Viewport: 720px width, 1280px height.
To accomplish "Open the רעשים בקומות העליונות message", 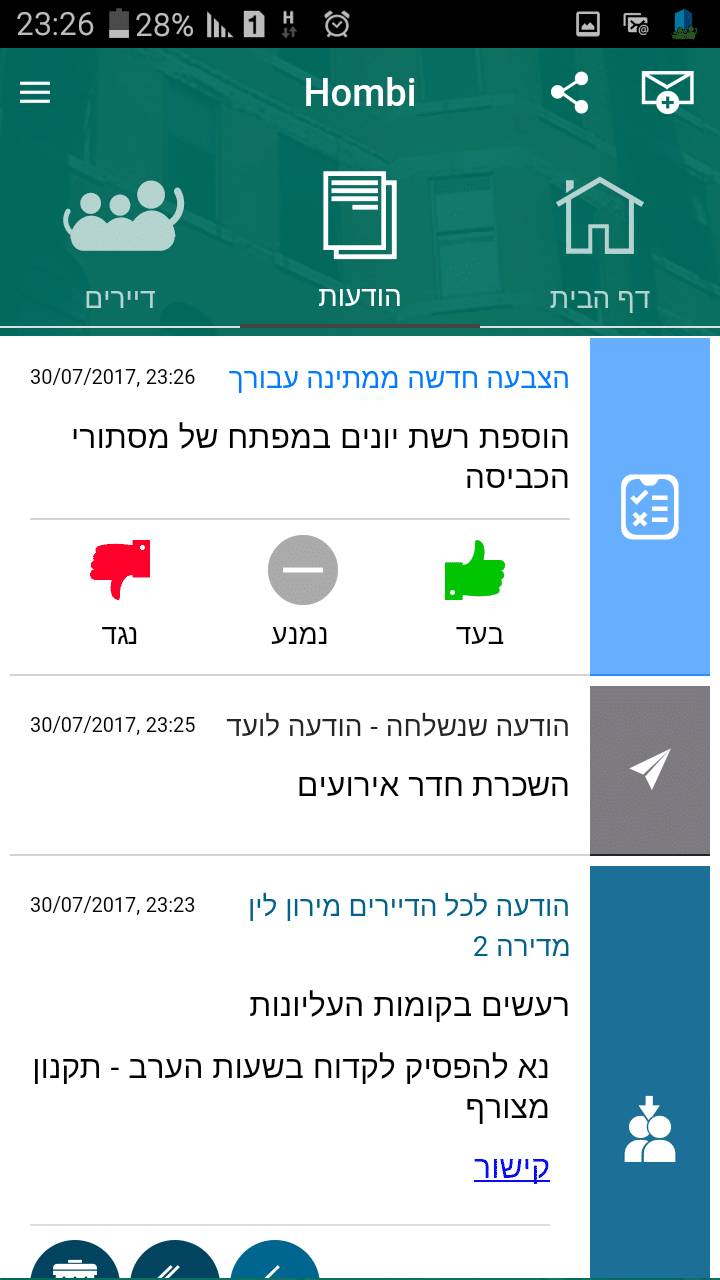I will [x=408, y=1005].
